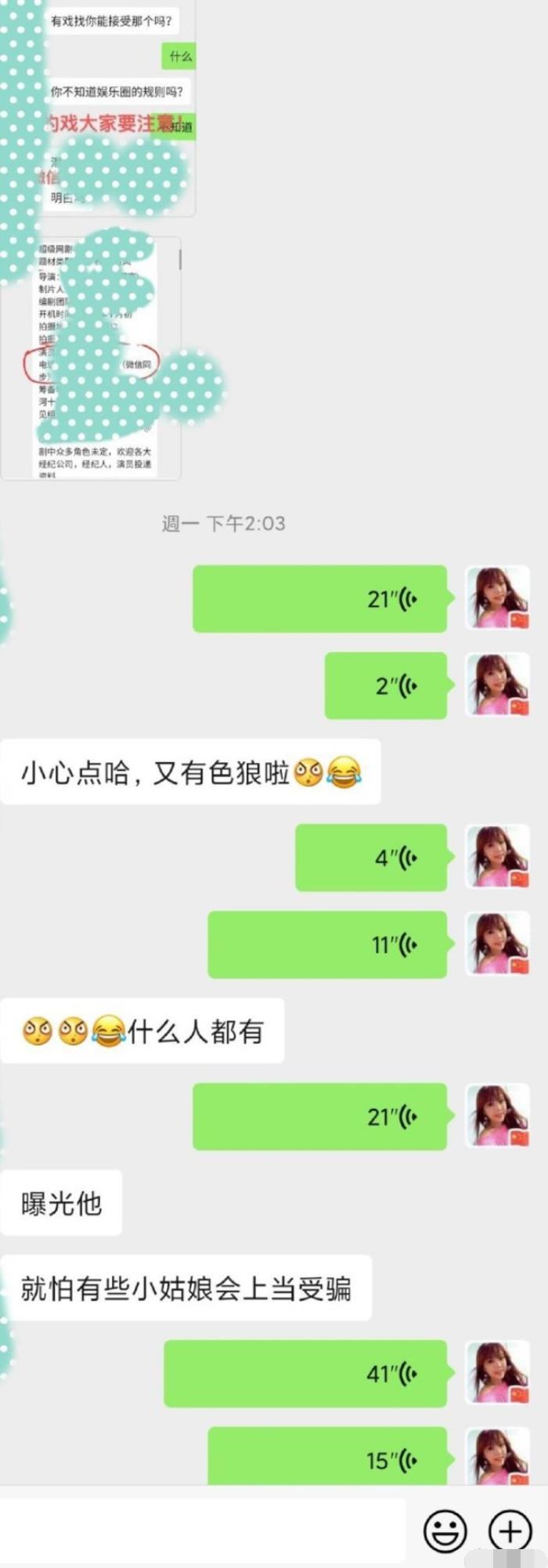
Task: Open the emoji sticker panel
Action: click(x=445, y=1531)
